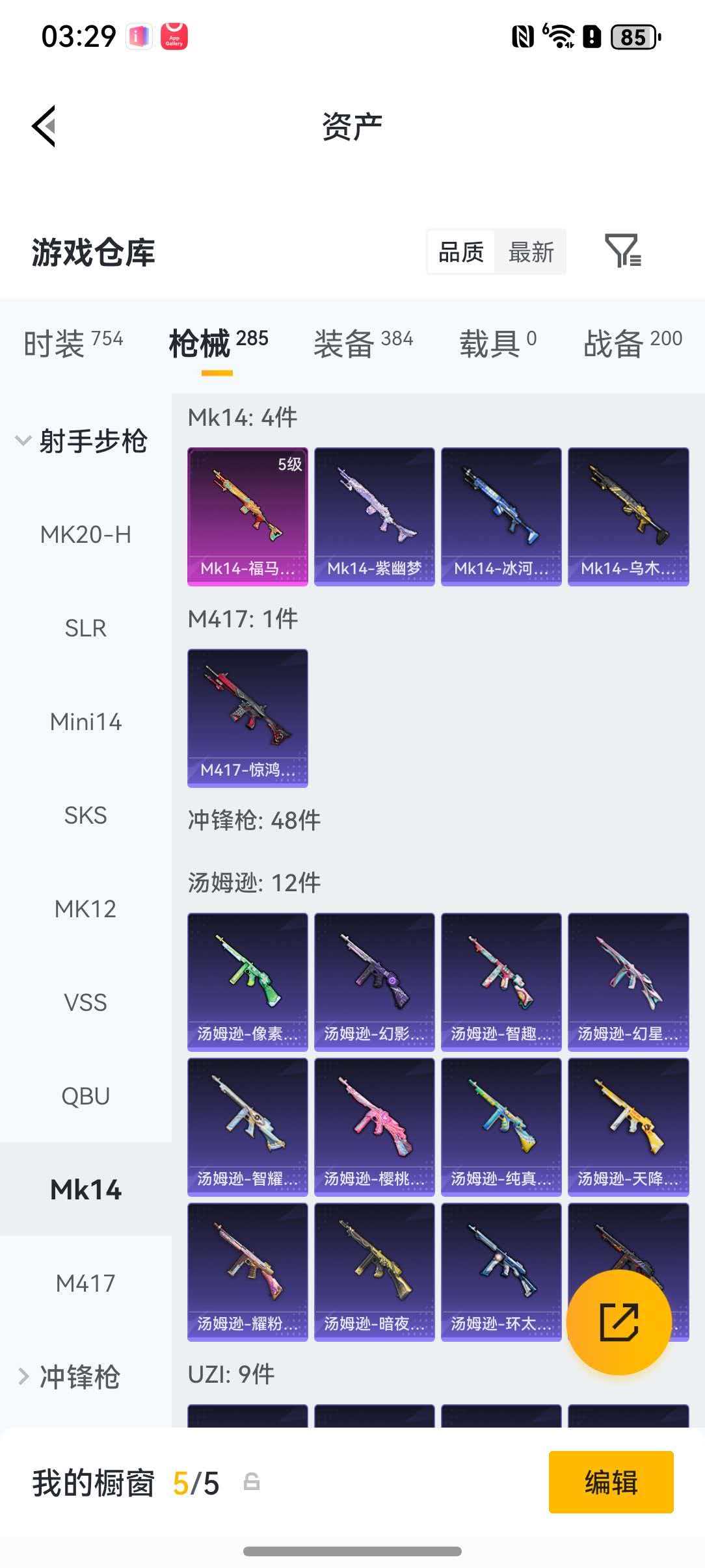Select Mini14 in the sidebar
705x1568 pixels.
coord(85,722)
